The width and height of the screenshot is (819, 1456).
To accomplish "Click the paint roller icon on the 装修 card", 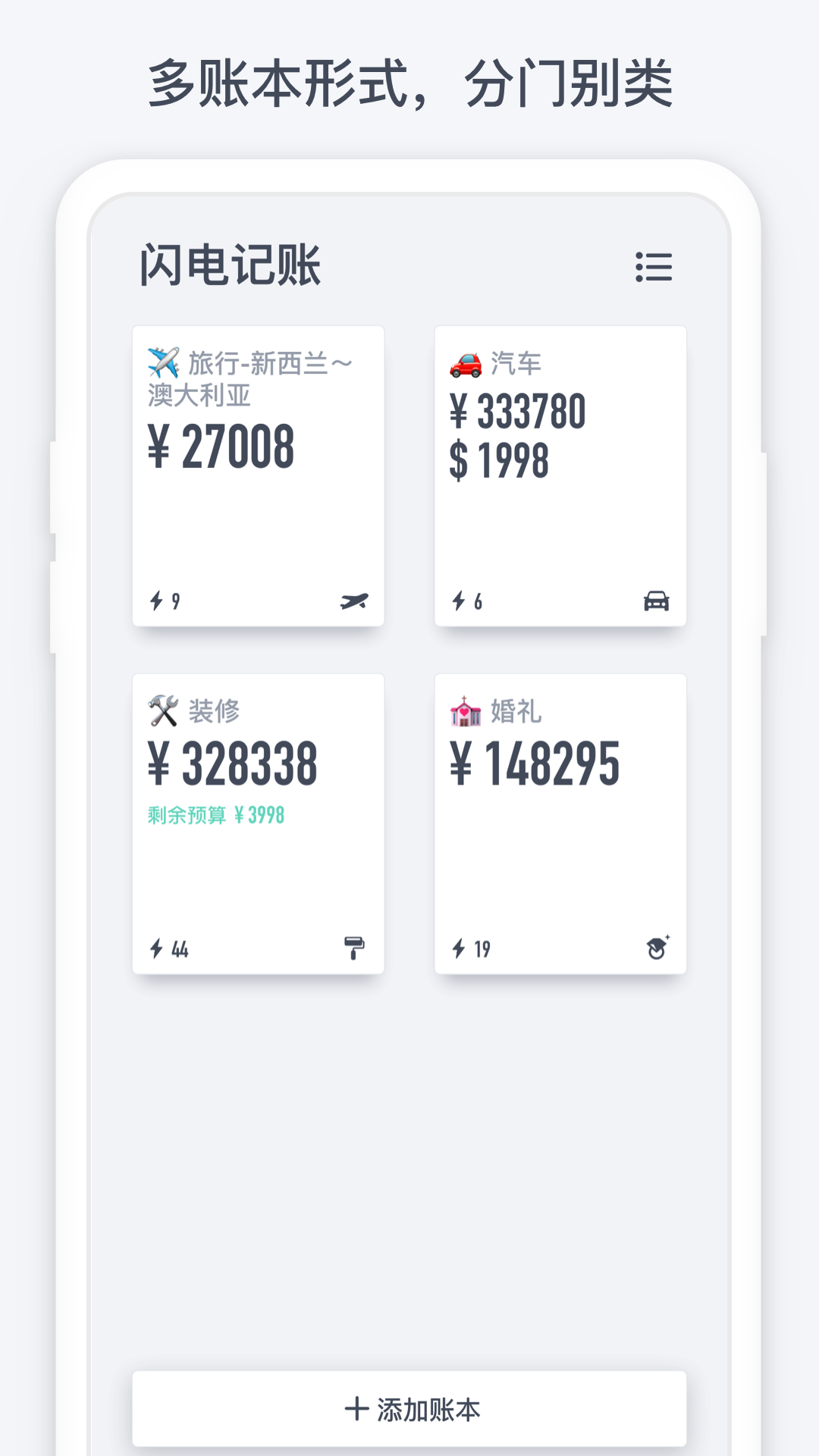I will pos(356,947).
